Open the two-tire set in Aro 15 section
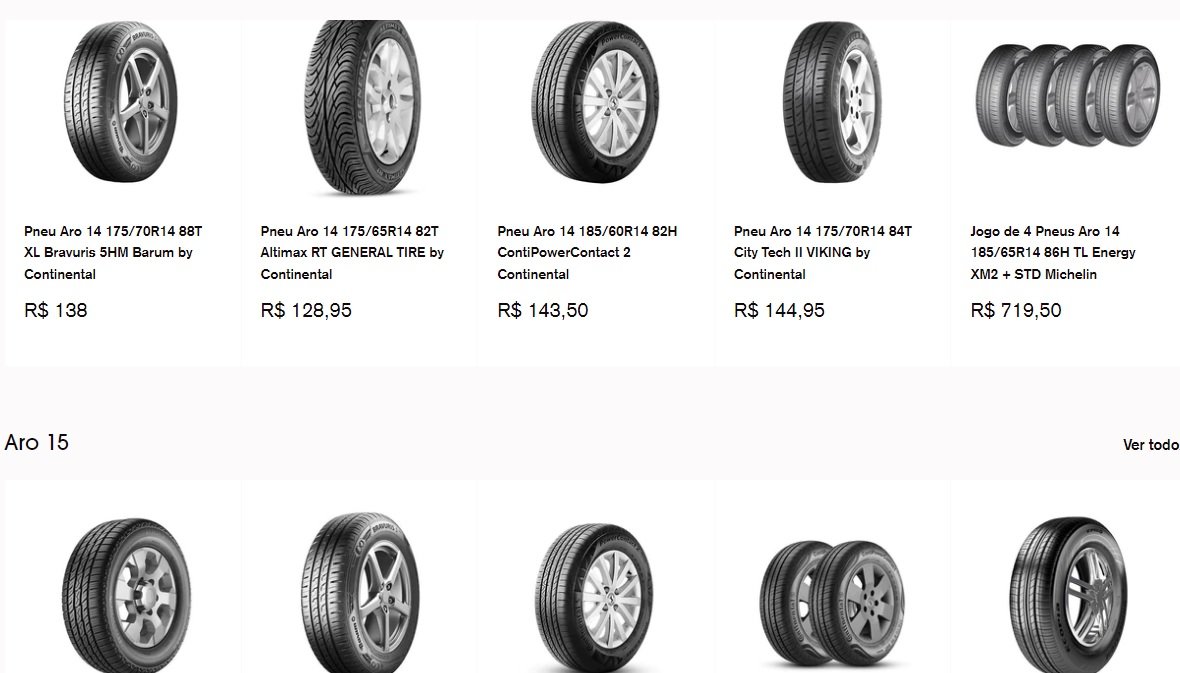Viewport: 1180px width, 673px height. tap(831, 600)
